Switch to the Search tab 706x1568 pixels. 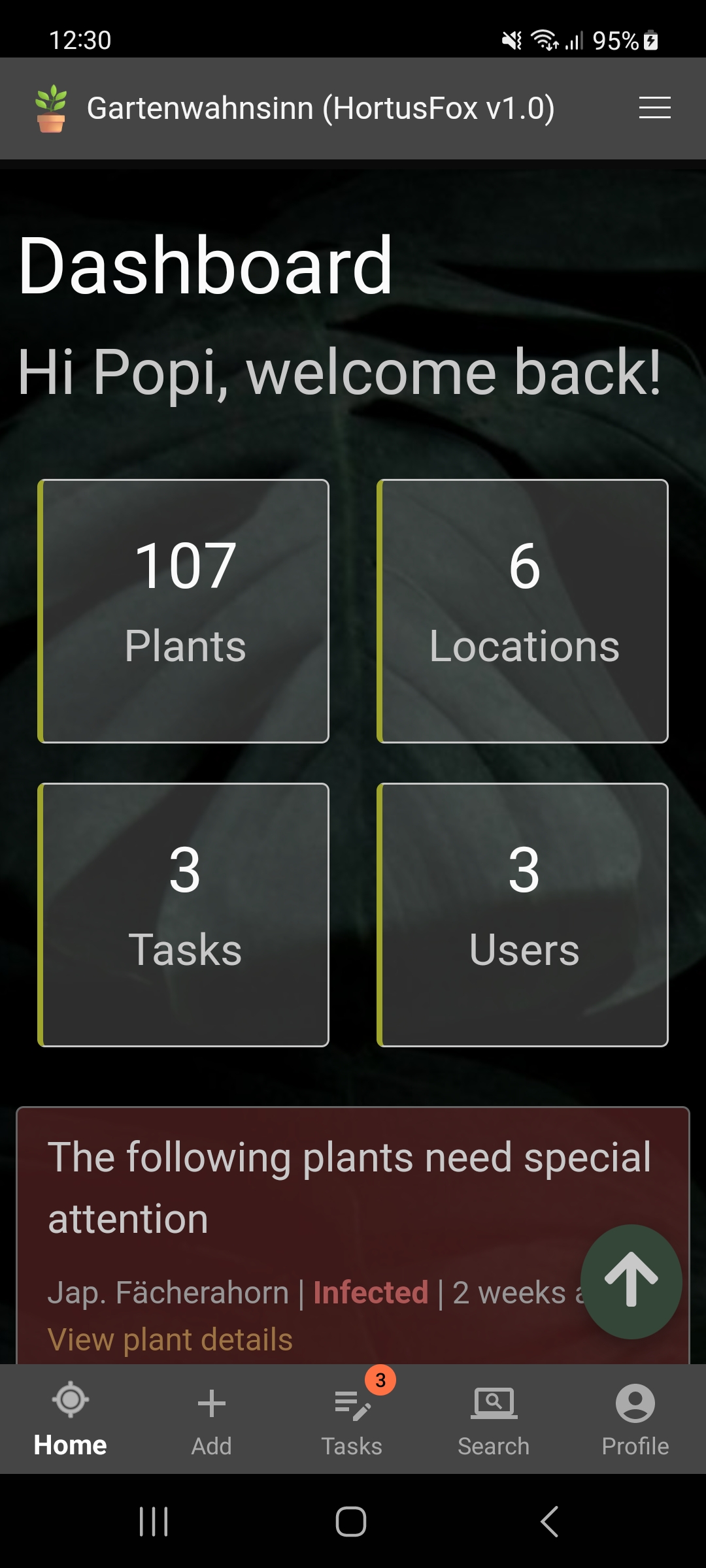(x=494, y=1419)
